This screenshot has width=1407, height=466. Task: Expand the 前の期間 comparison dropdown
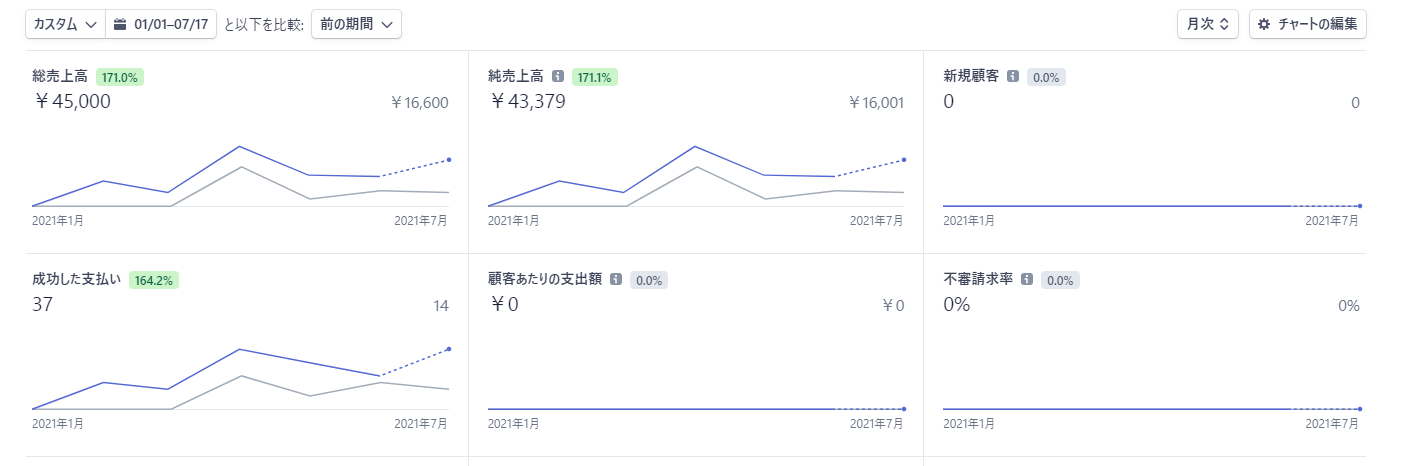click(x=356, y=24)
